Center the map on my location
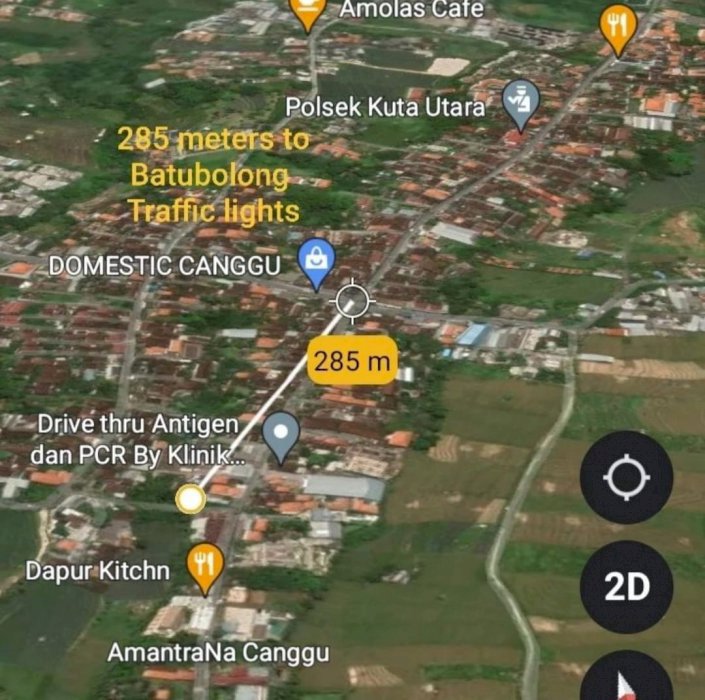Screen dimensions: 705x700 [x=626, y=478]
